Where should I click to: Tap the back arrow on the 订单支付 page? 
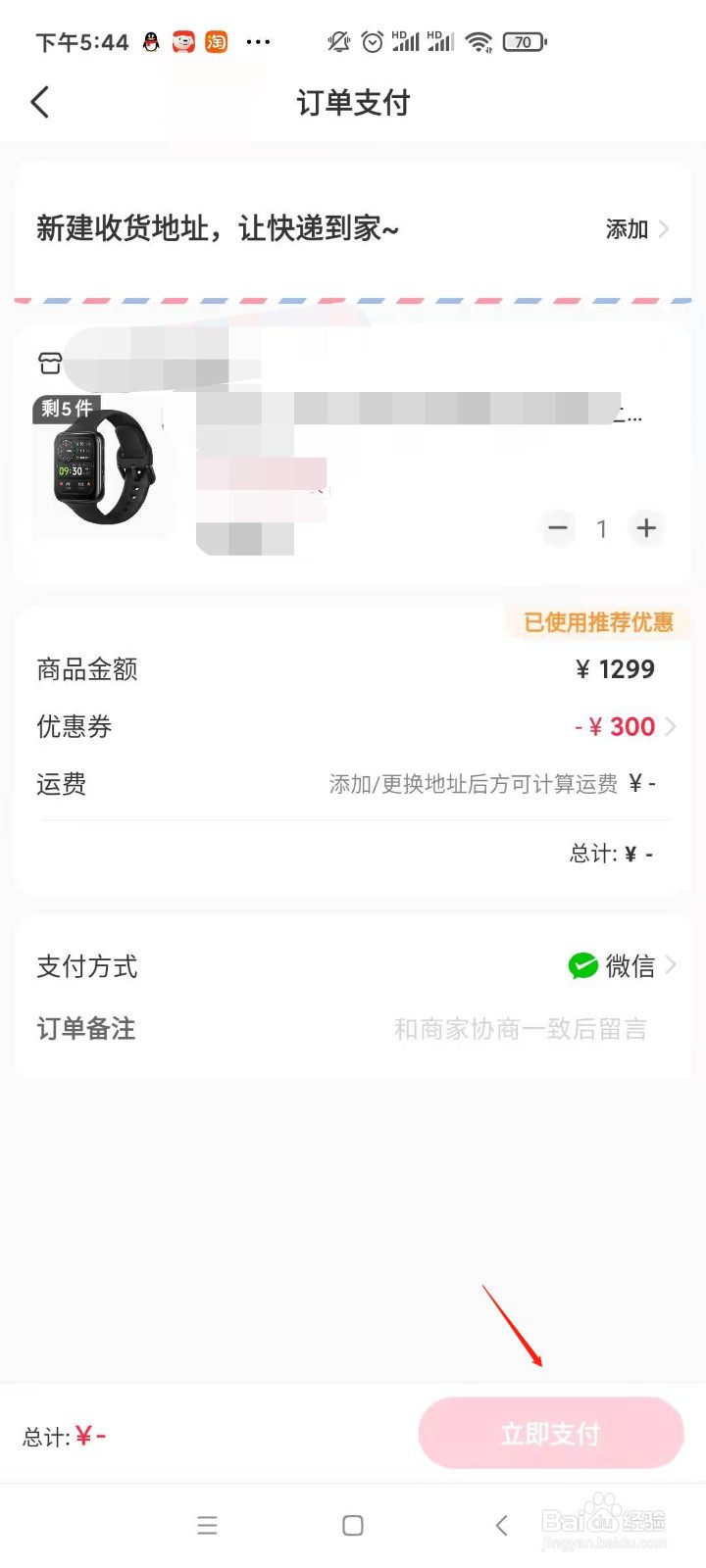point(39,101)
